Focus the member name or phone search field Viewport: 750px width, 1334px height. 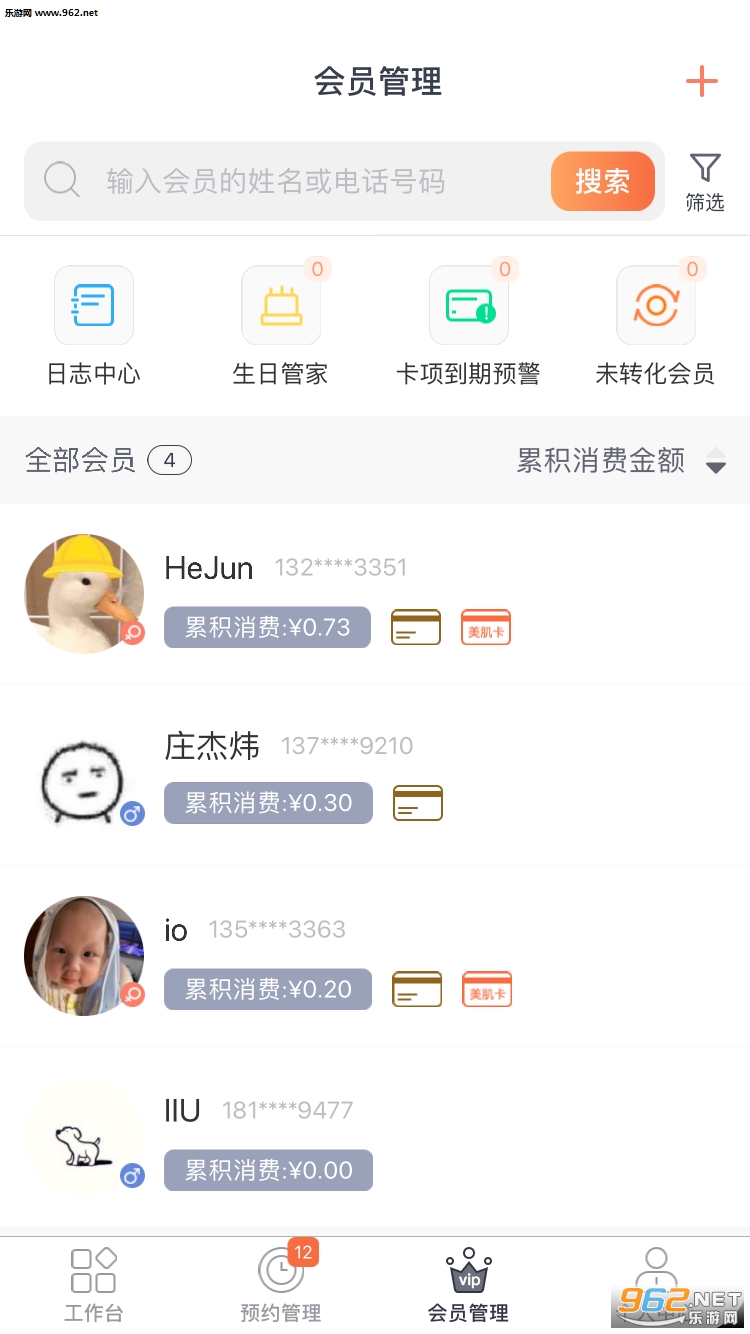point(300,181)
